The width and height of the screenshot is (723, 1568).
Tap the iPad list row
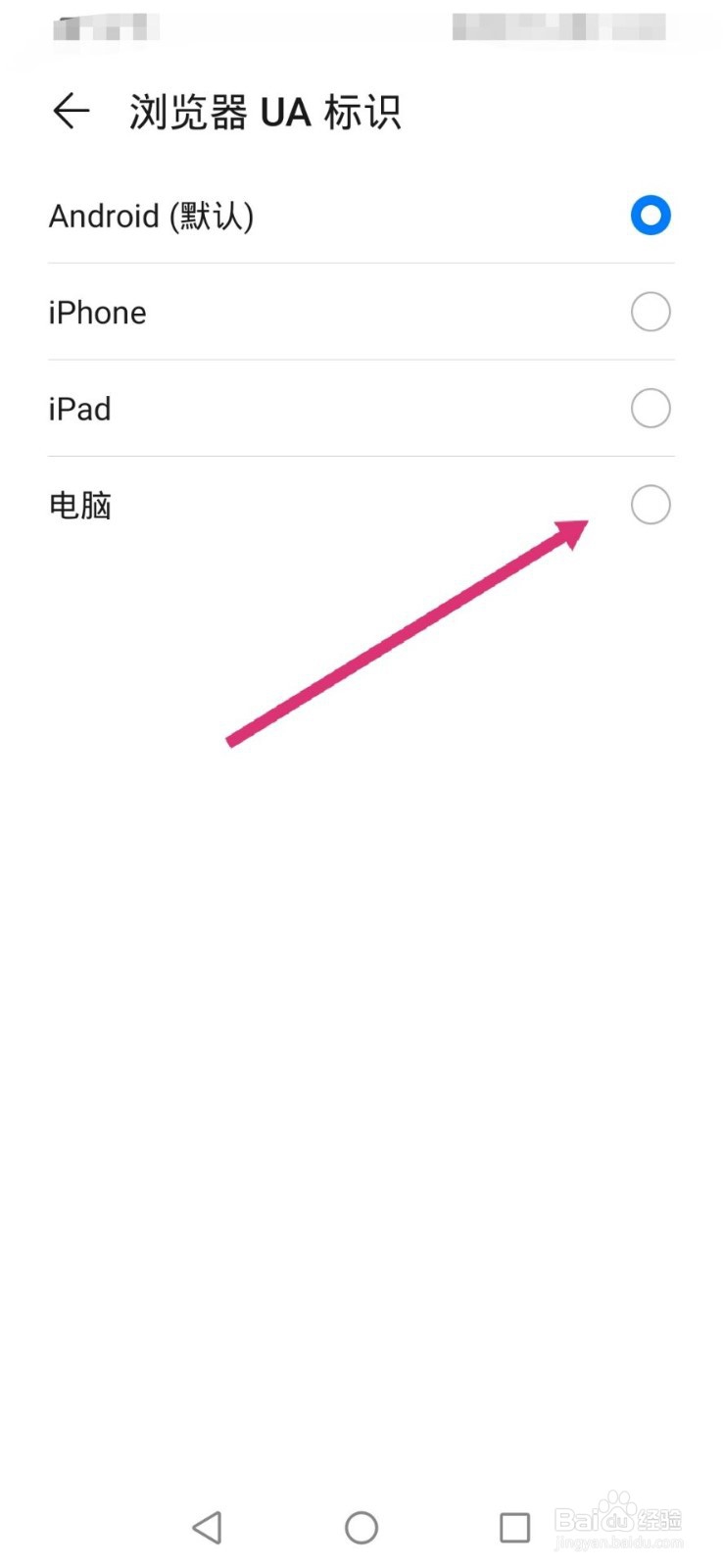click(294, 408)
